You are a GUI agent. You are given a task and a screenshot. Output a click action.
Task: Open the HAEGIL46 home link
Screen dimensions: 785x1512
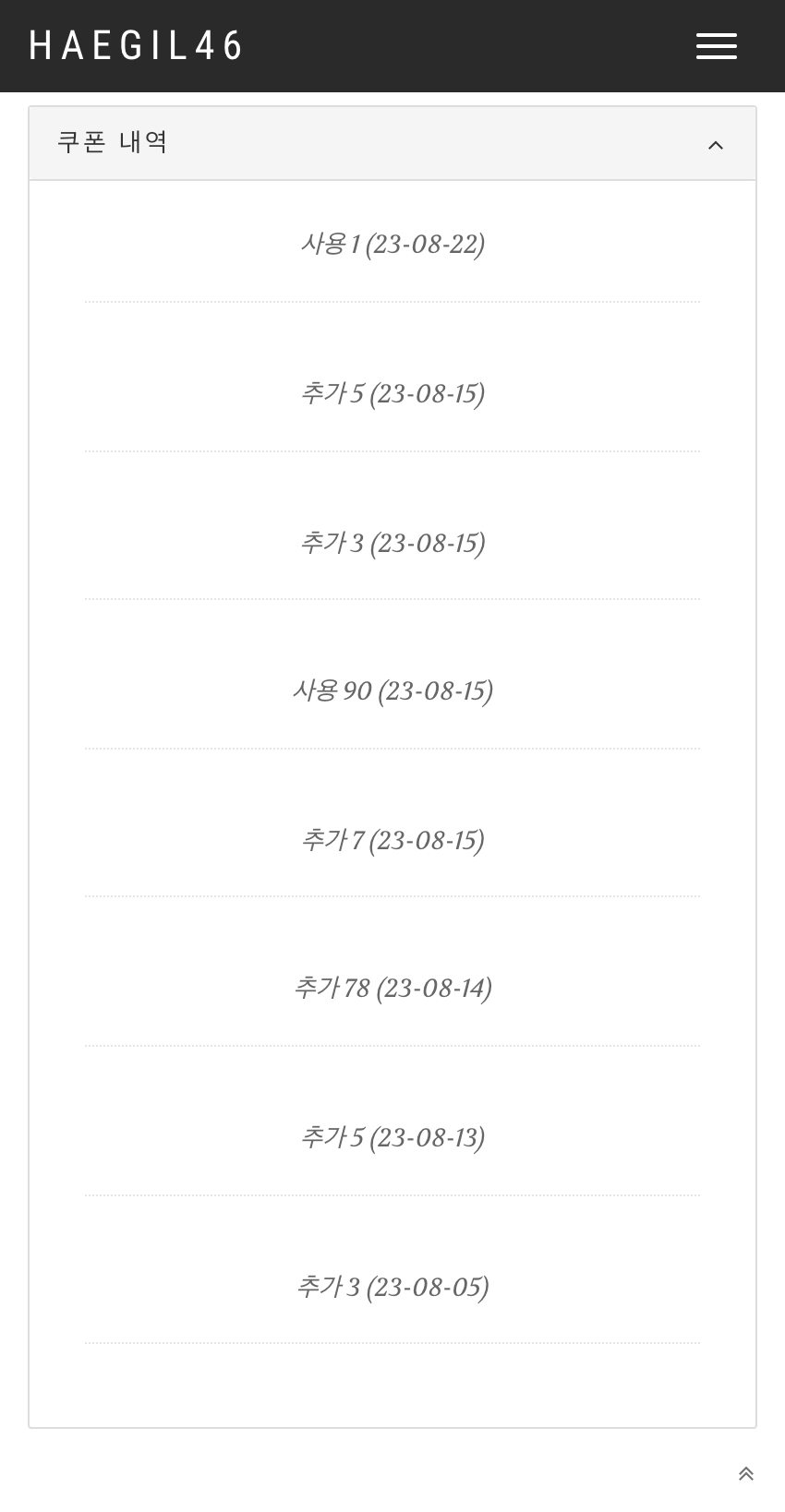[136, 46]
